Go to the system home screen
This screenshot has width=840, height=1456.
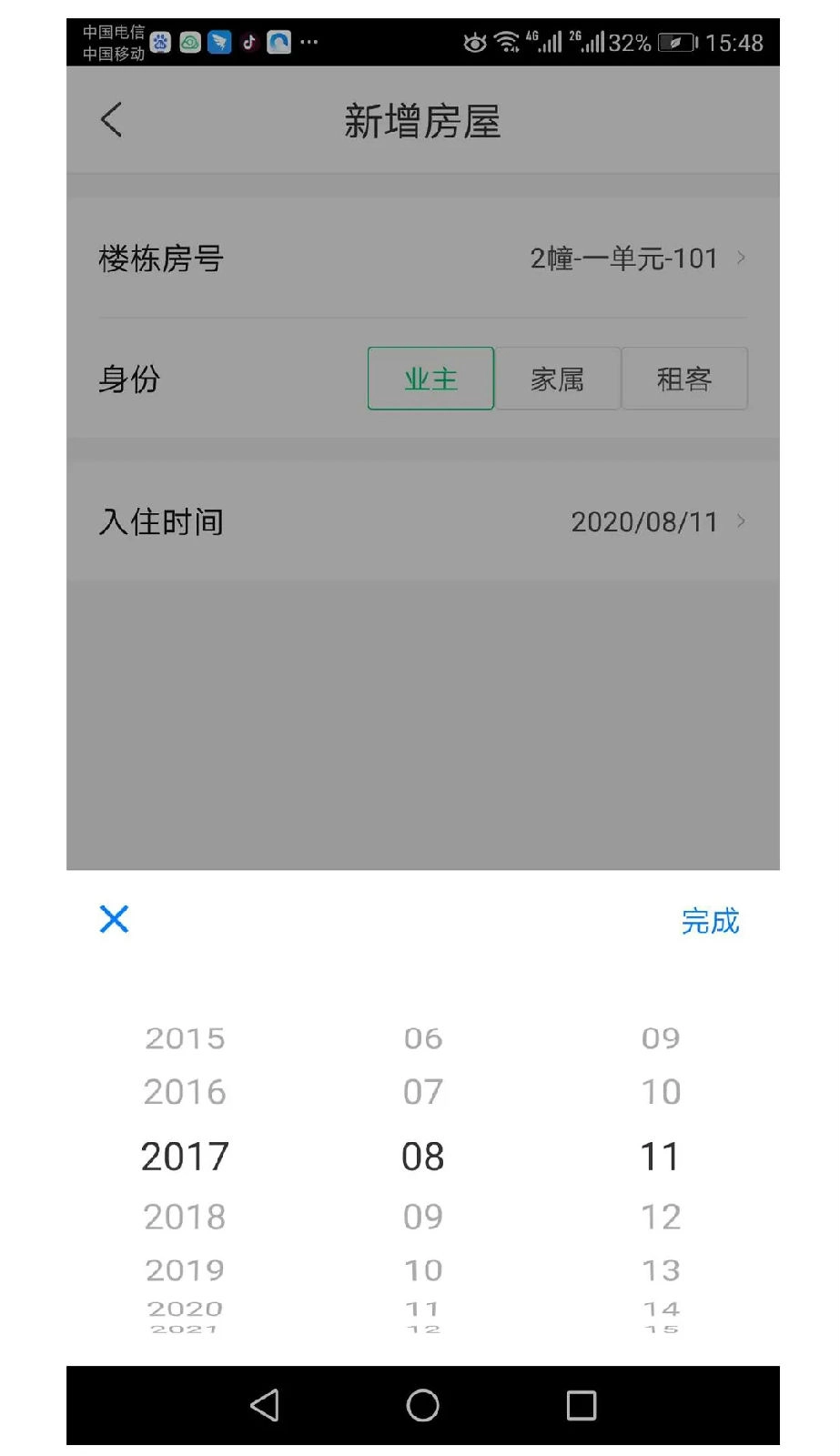pyautogui.click(x=422, y=1405)
